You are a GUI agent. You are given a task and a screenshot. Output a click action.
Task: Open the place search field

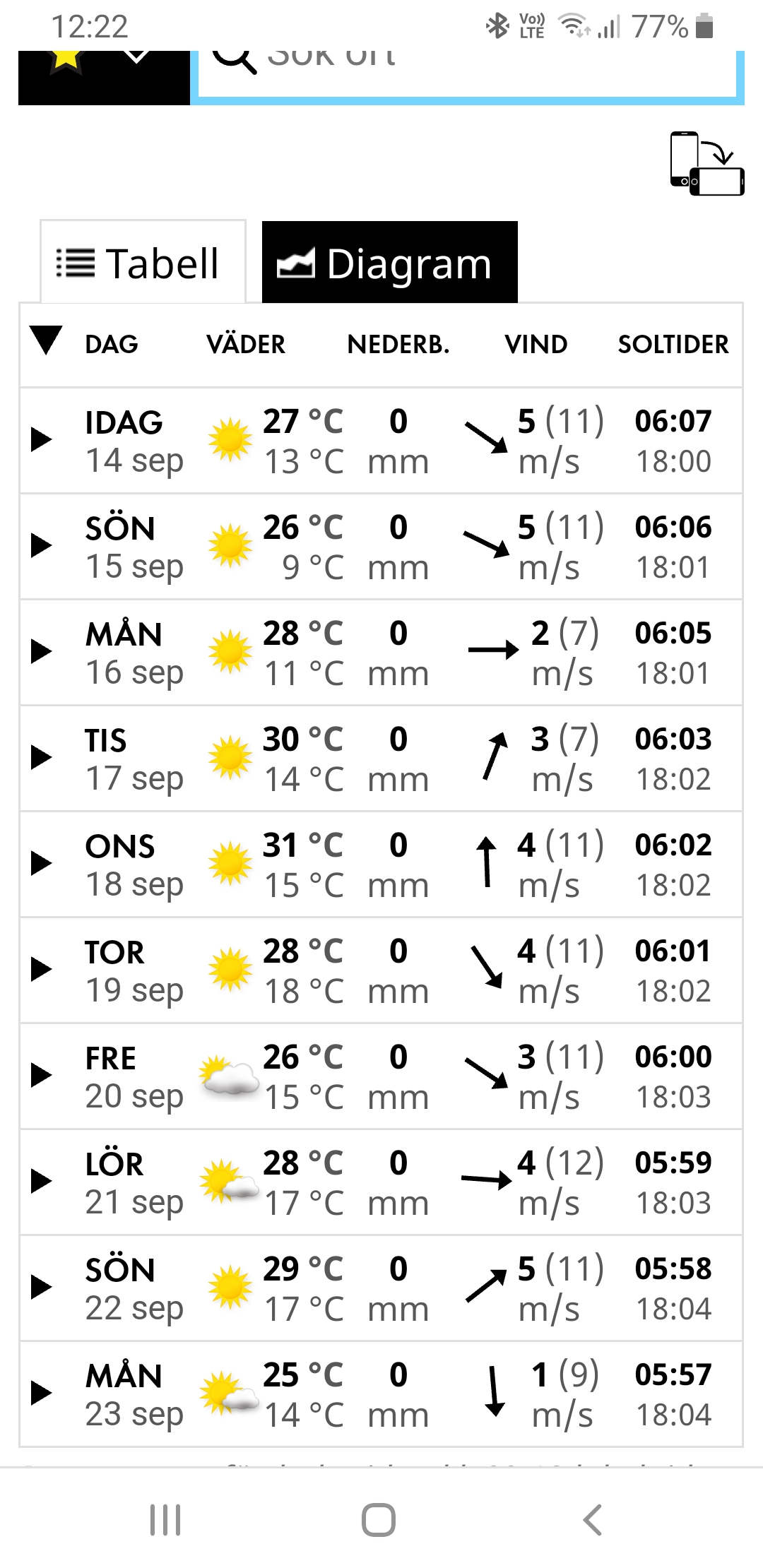point(467,73)
